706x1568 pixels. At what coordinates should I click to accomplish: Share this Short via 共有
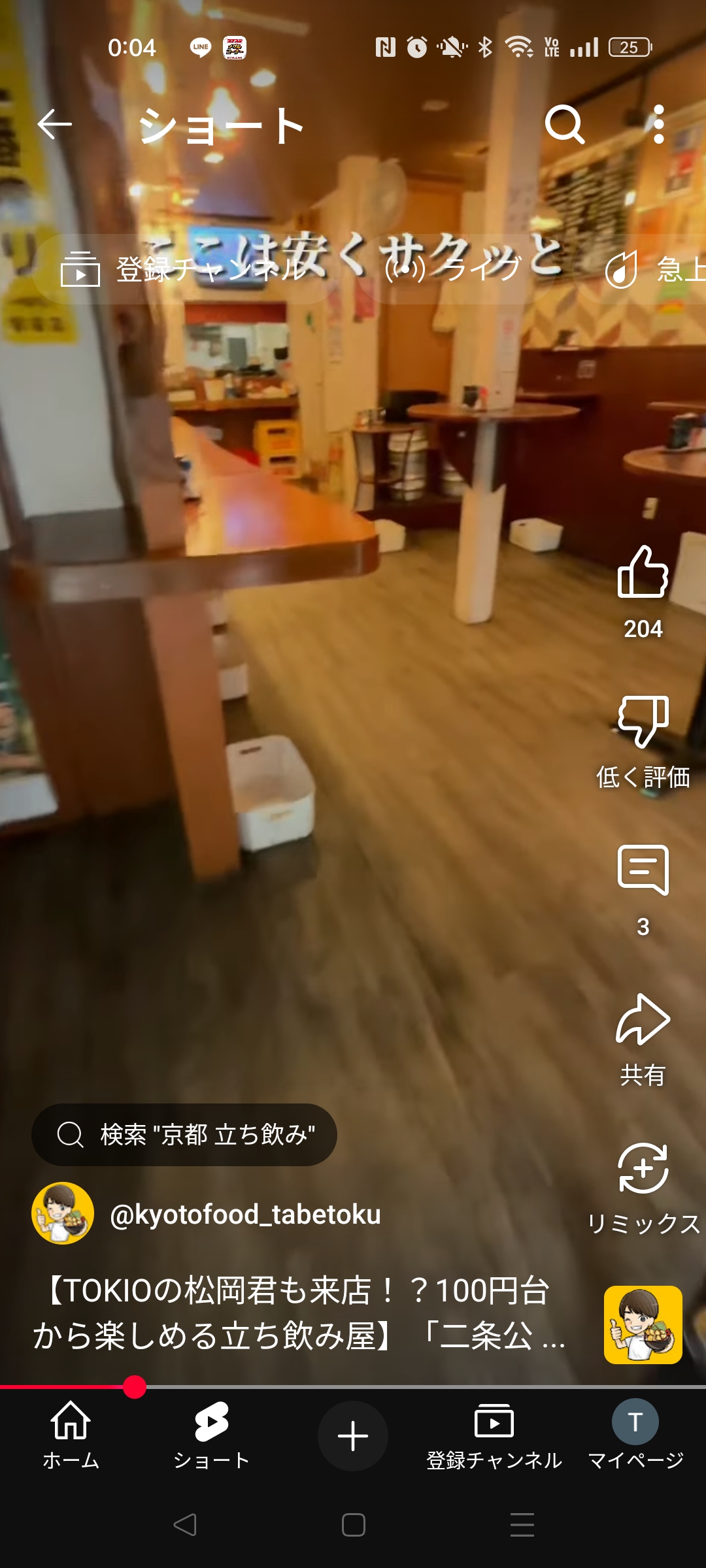pos(643,1021)
